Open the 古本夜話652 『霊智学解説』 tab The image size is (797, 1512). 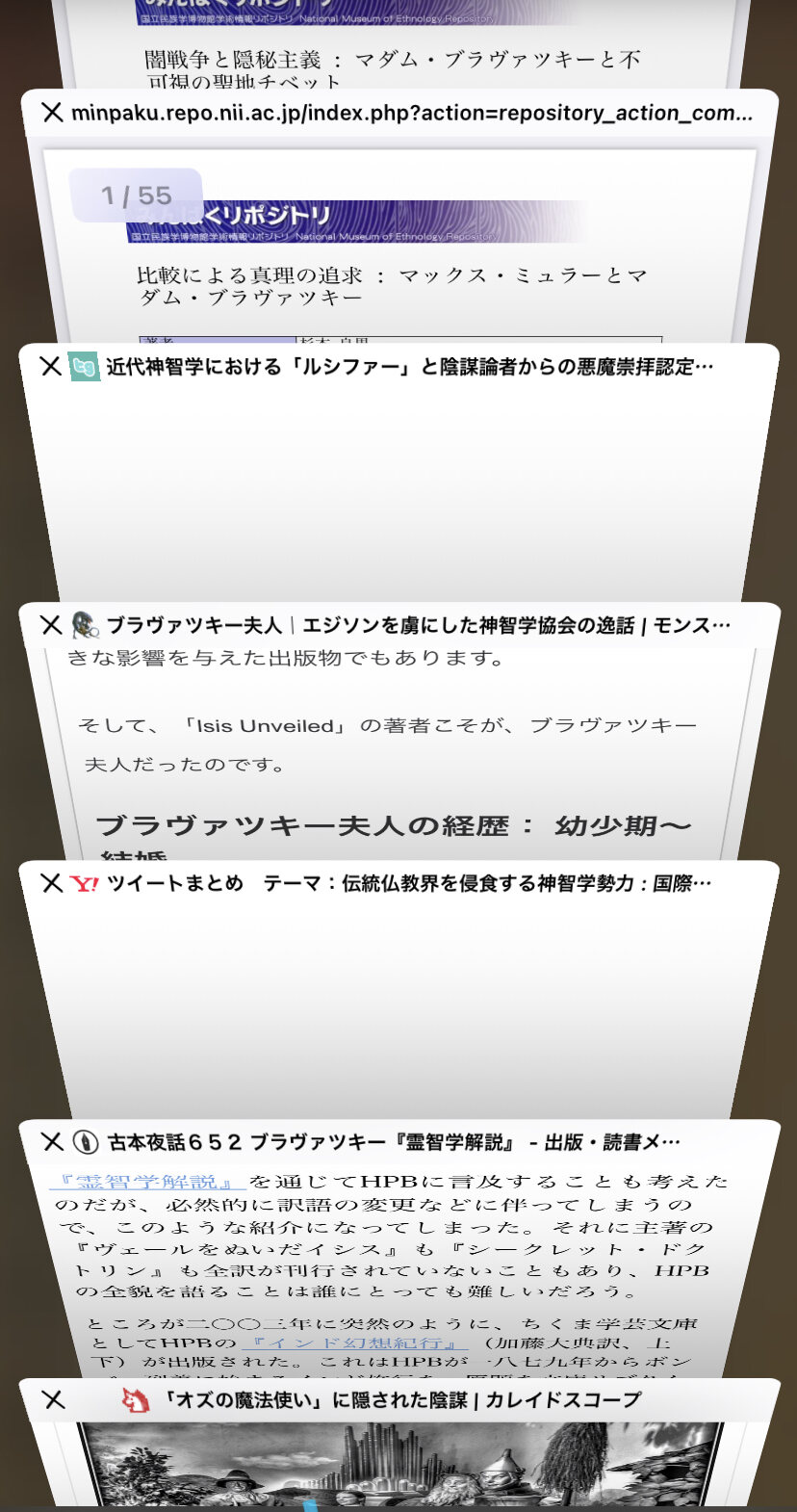coord(398,1262)
